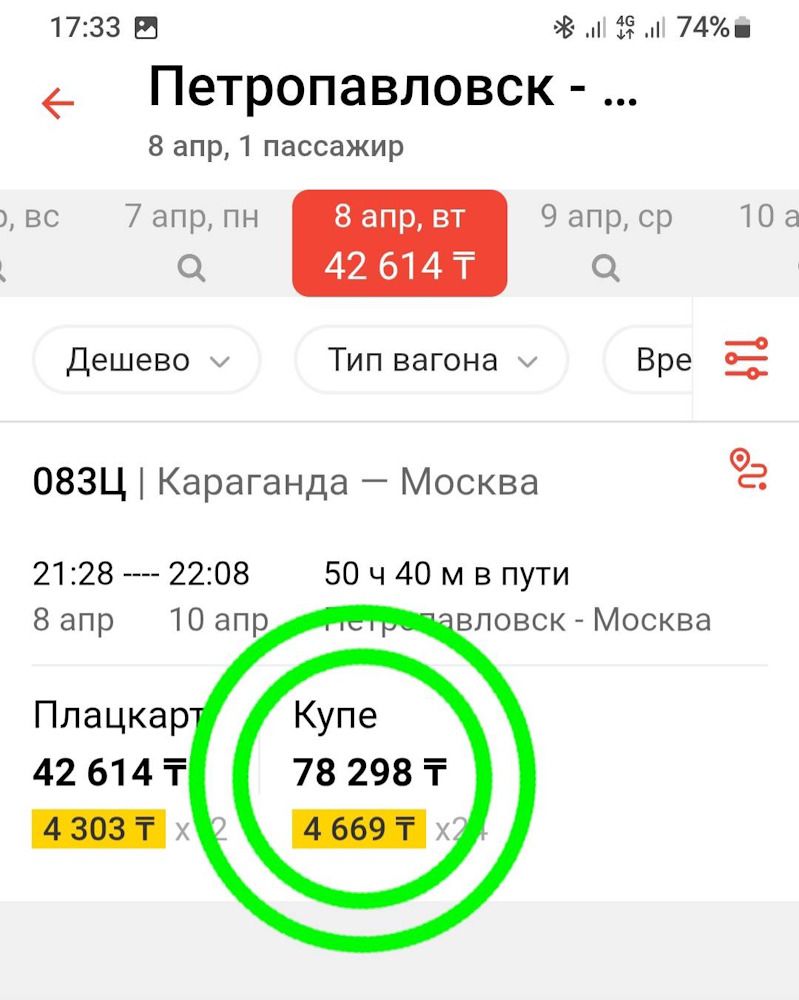Viewport: 799px width, 1000px height.
Task: Go back with the red arrow
Action: pyautogui.click(x=58, y=103)
